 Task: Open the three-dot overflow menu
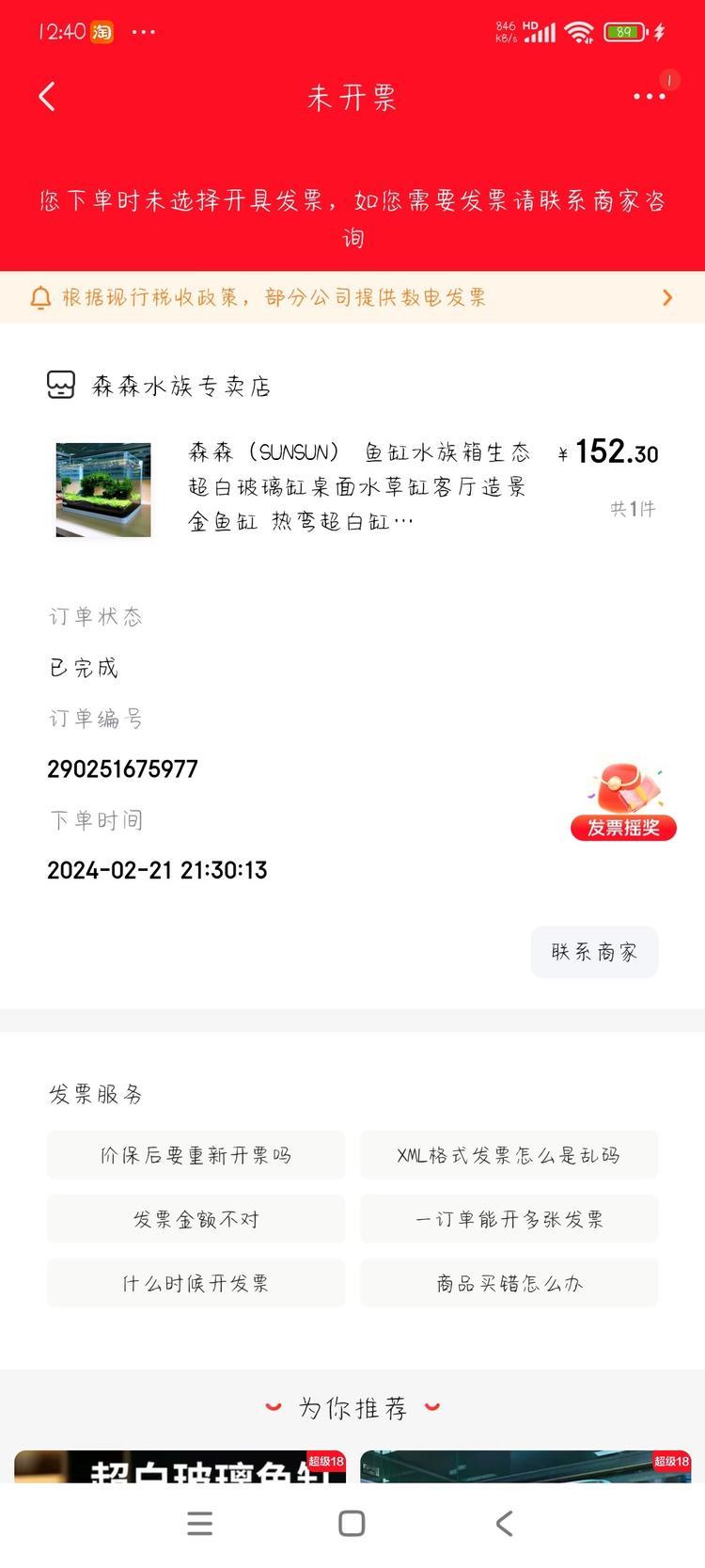(649, 97)
